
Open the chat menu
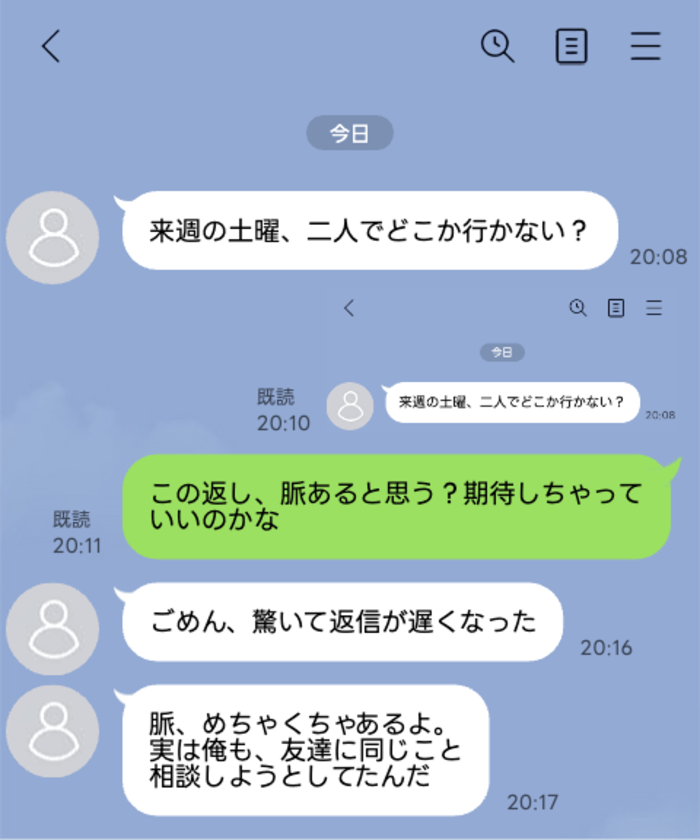click(645, 46)
